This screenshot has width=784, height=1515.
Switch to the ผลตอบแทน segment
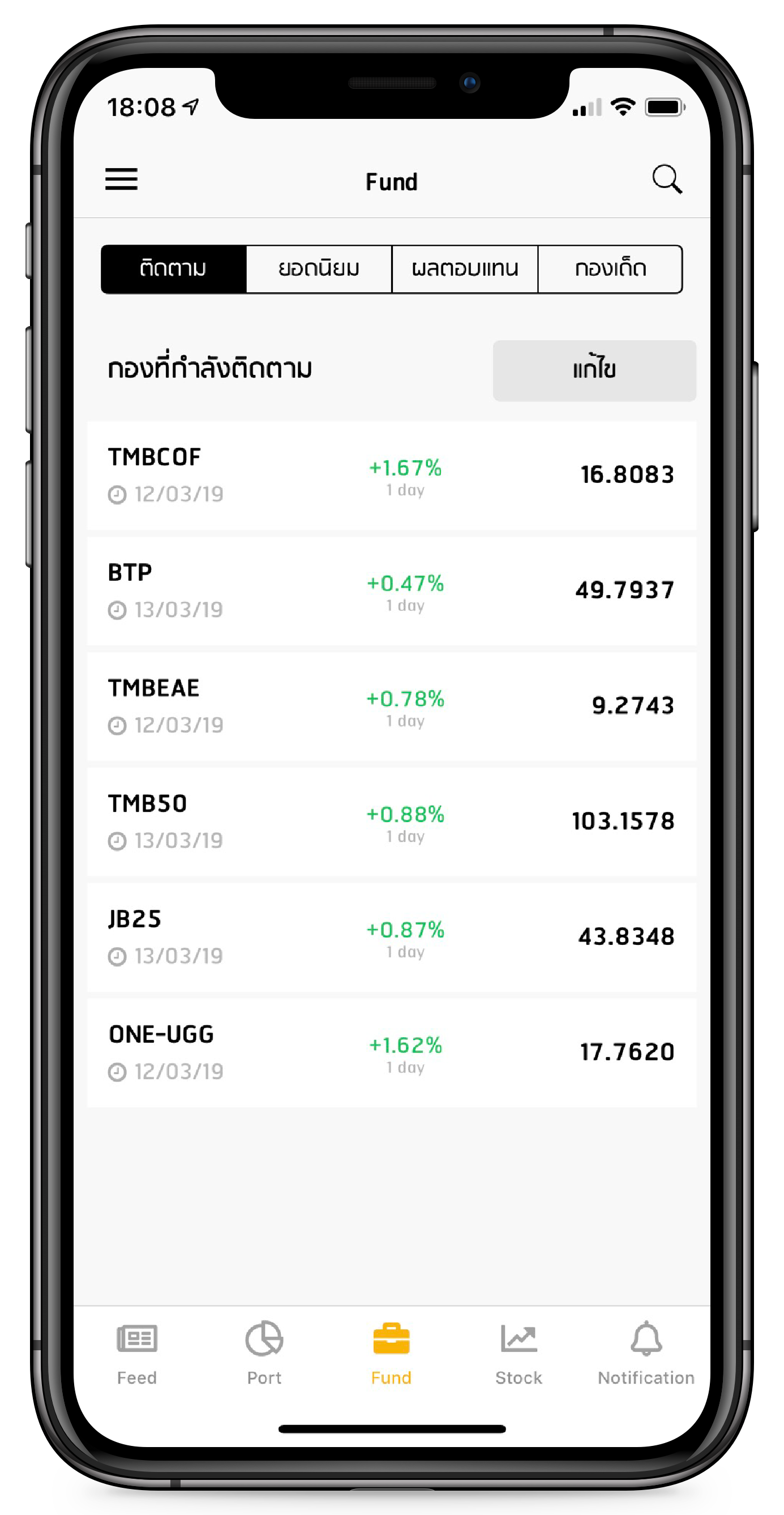[465, 269]
